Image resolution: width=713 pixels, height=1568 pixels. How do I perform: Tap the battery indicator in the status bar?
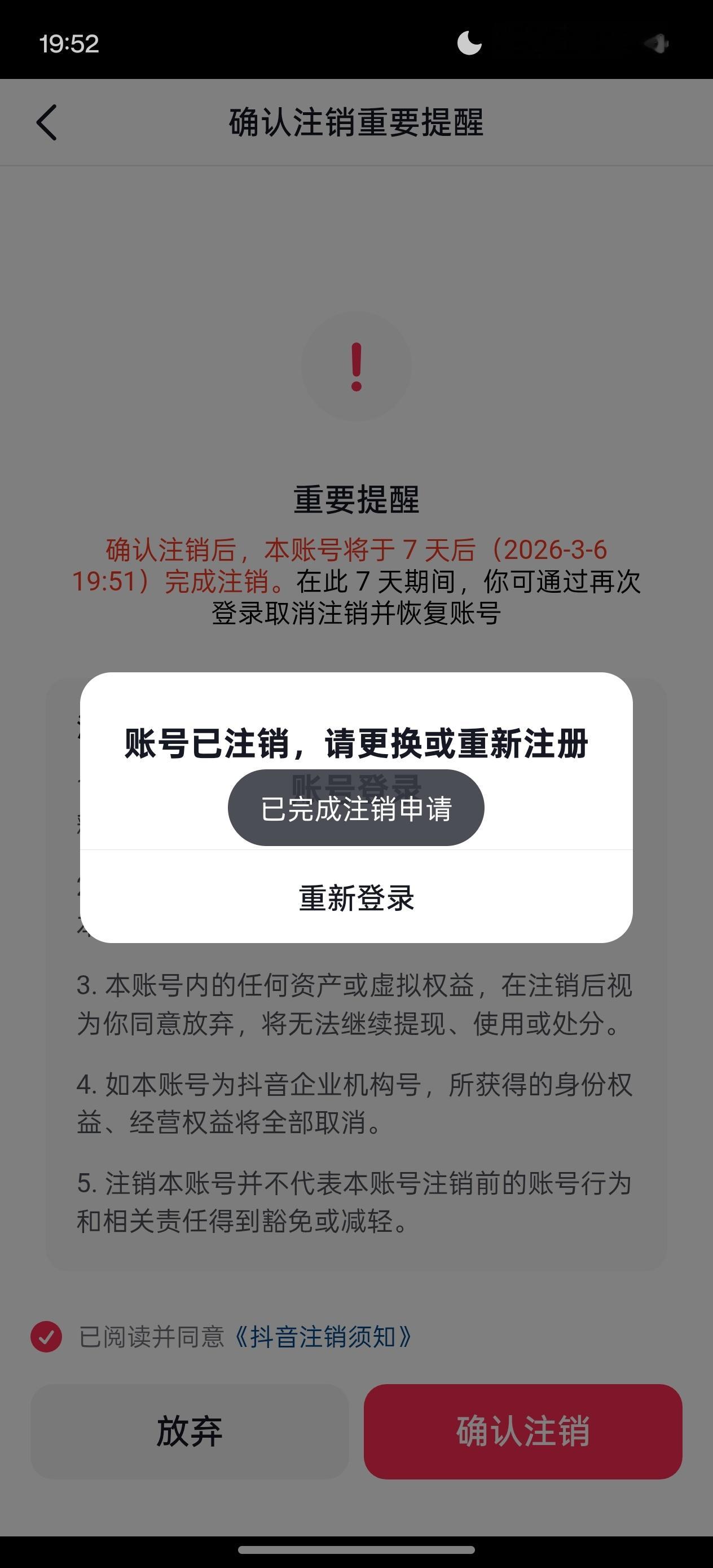pyautogui.click(x=659, y=43)
